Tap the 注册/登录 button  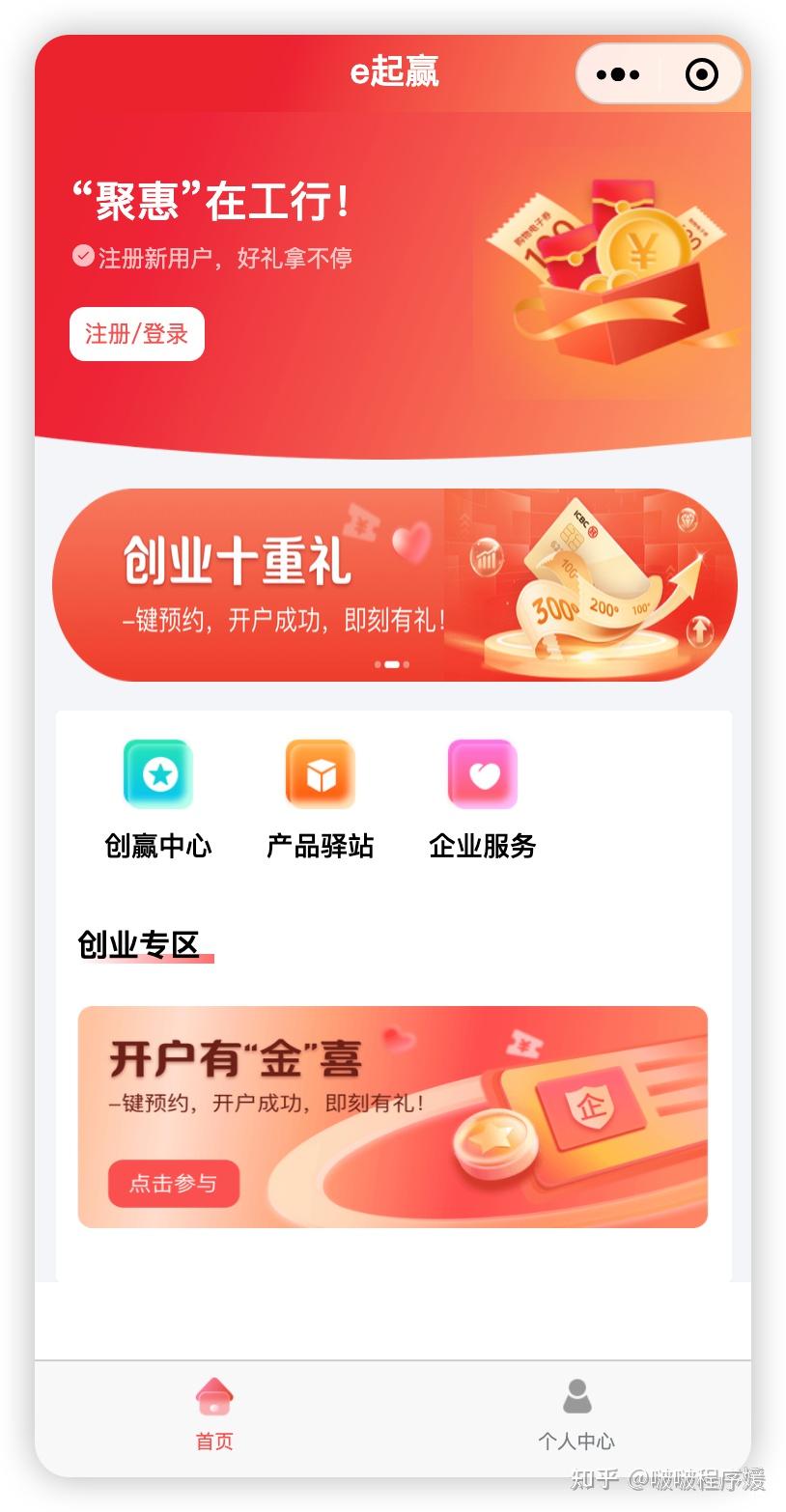(137, 334)
